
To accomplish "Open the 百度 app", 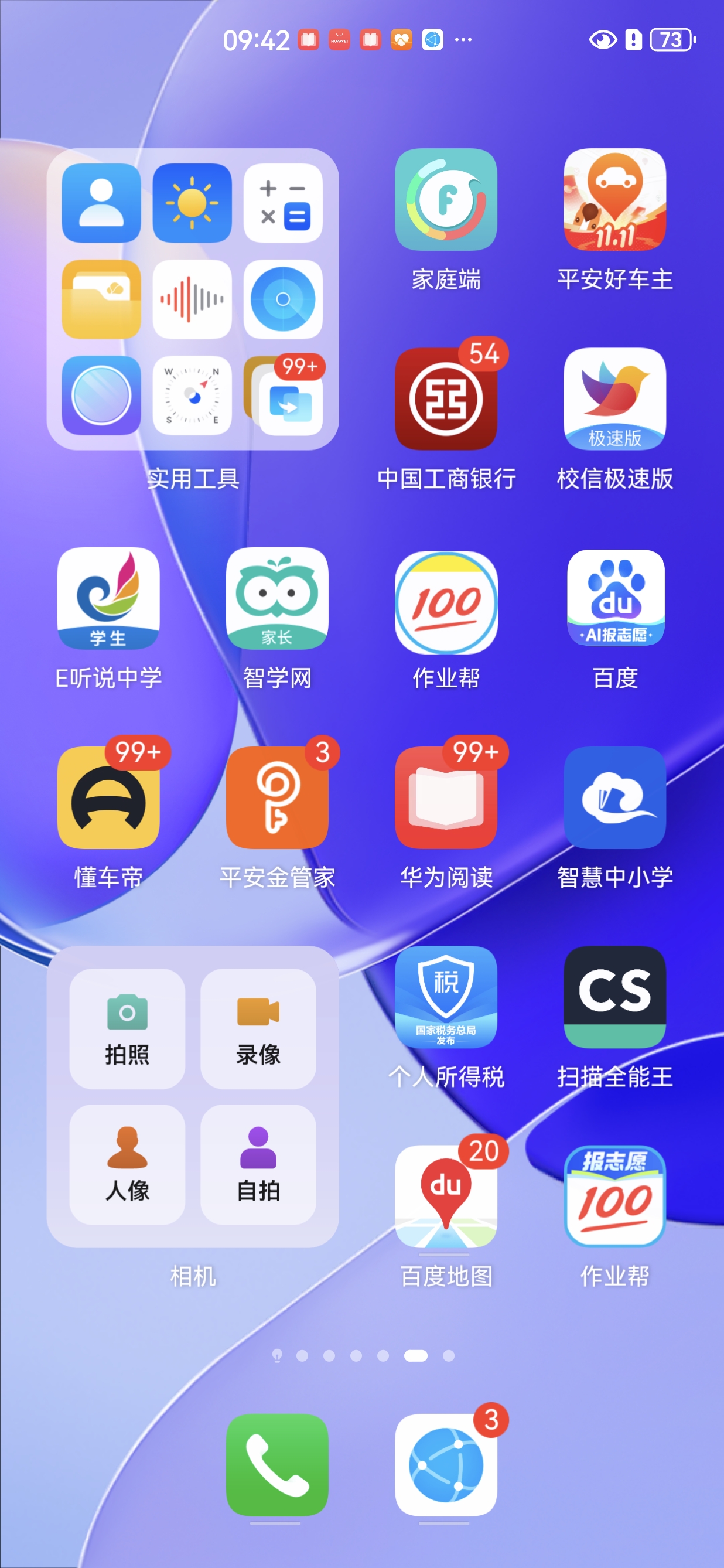I will coord(614,598).
